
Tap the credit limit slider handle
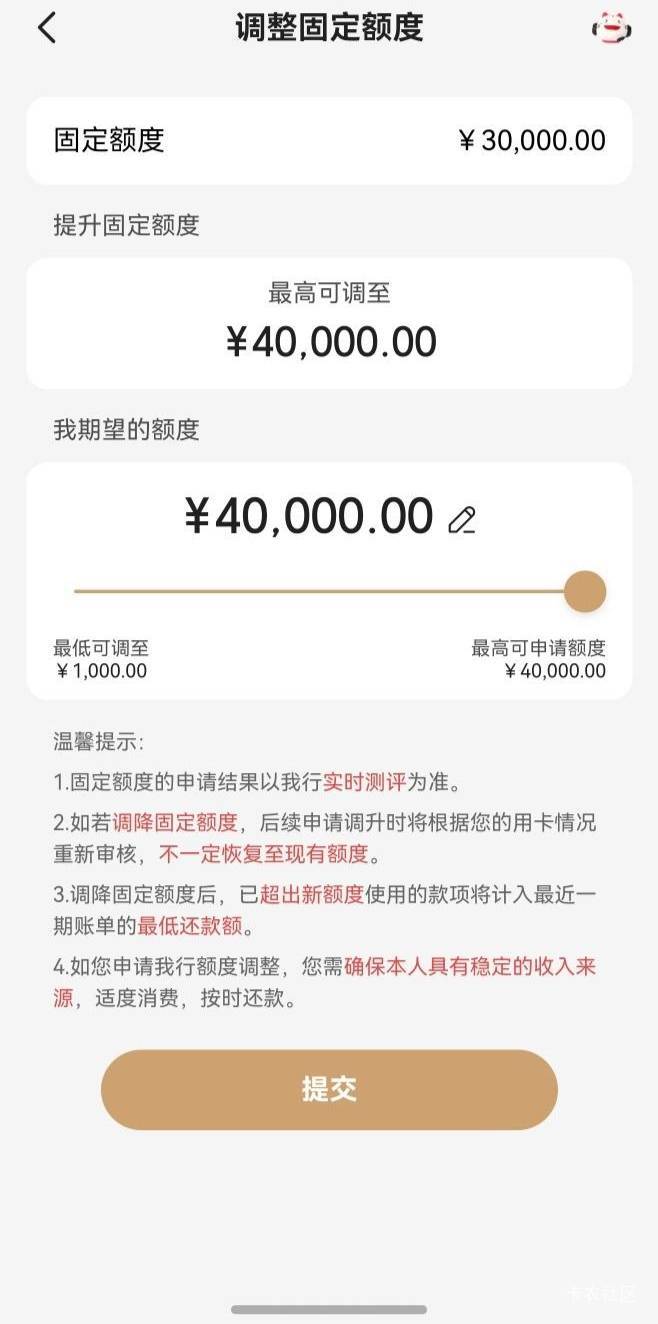coord(585,591)
